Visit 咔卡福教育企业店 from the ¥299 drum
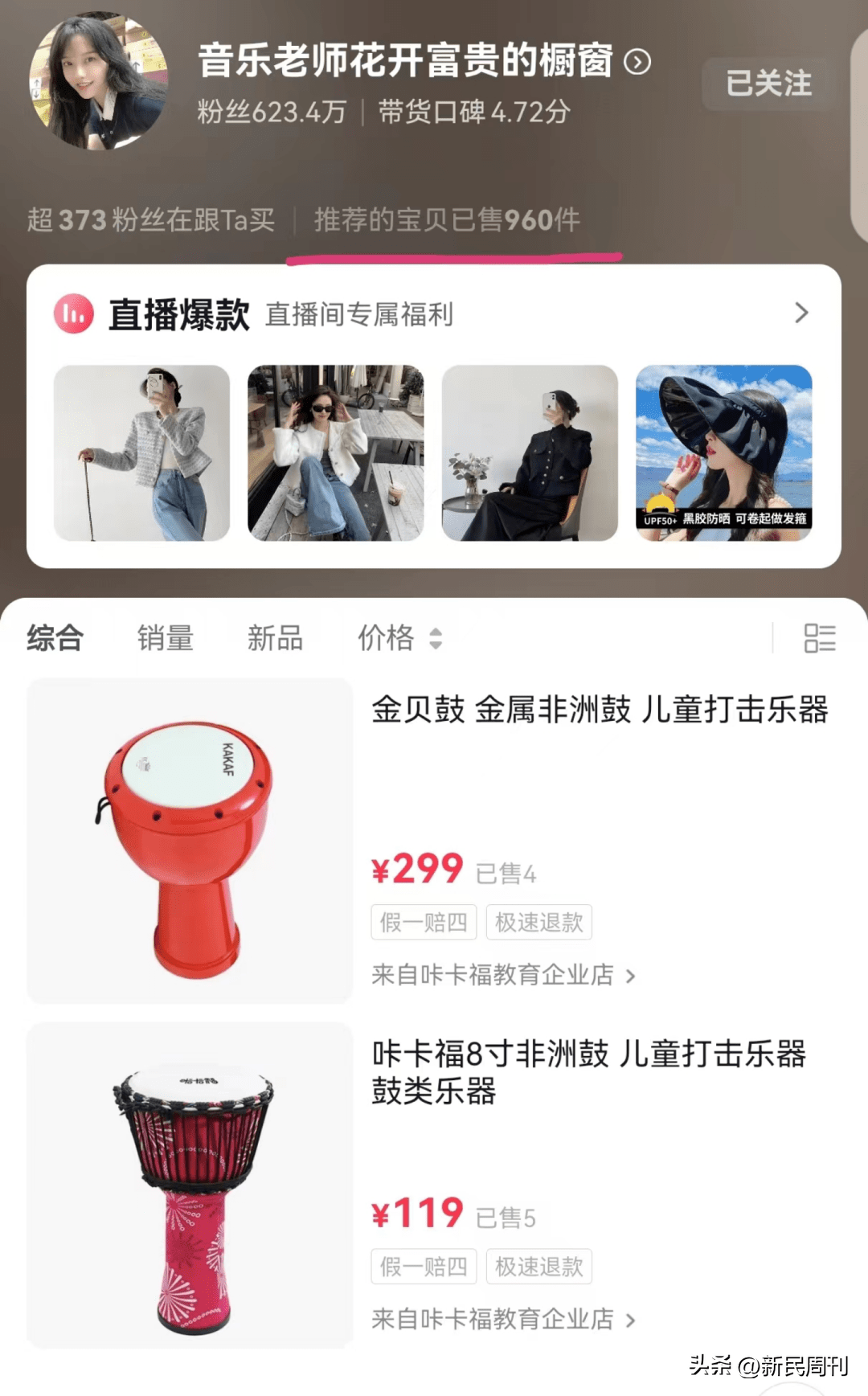This screenshot has height=1396, width=868. [x=503, y=975]
